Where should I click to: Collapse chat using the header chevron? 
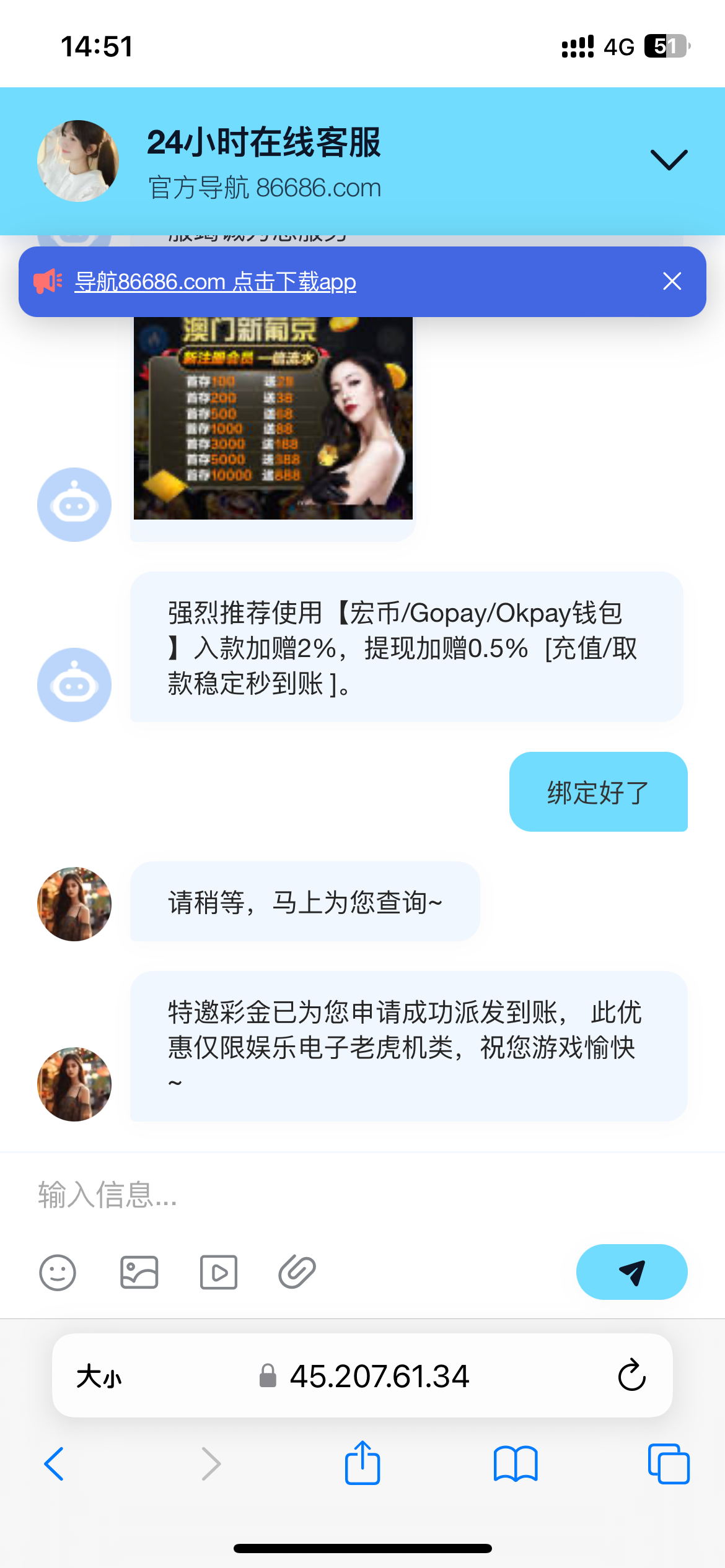(x=669, y=160)
